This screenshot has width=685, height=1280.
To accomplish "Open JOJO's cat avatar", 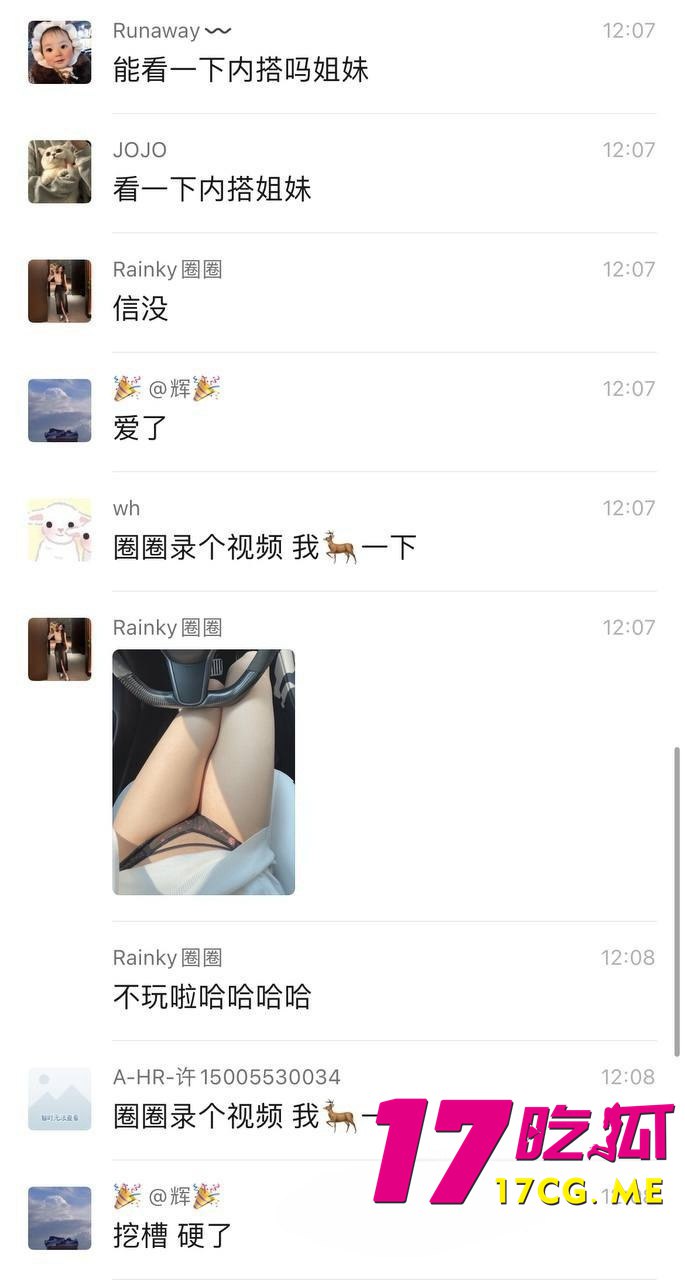I will click(x=59, y=171).
